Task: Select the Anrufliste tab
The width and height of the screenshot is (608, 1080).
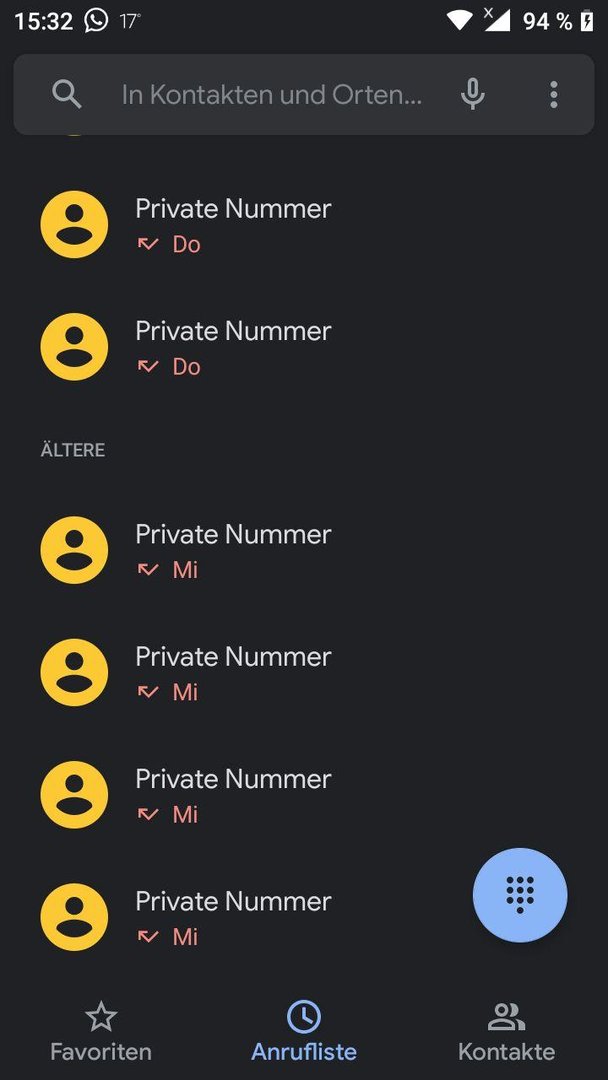Action: pos(304,1031)
